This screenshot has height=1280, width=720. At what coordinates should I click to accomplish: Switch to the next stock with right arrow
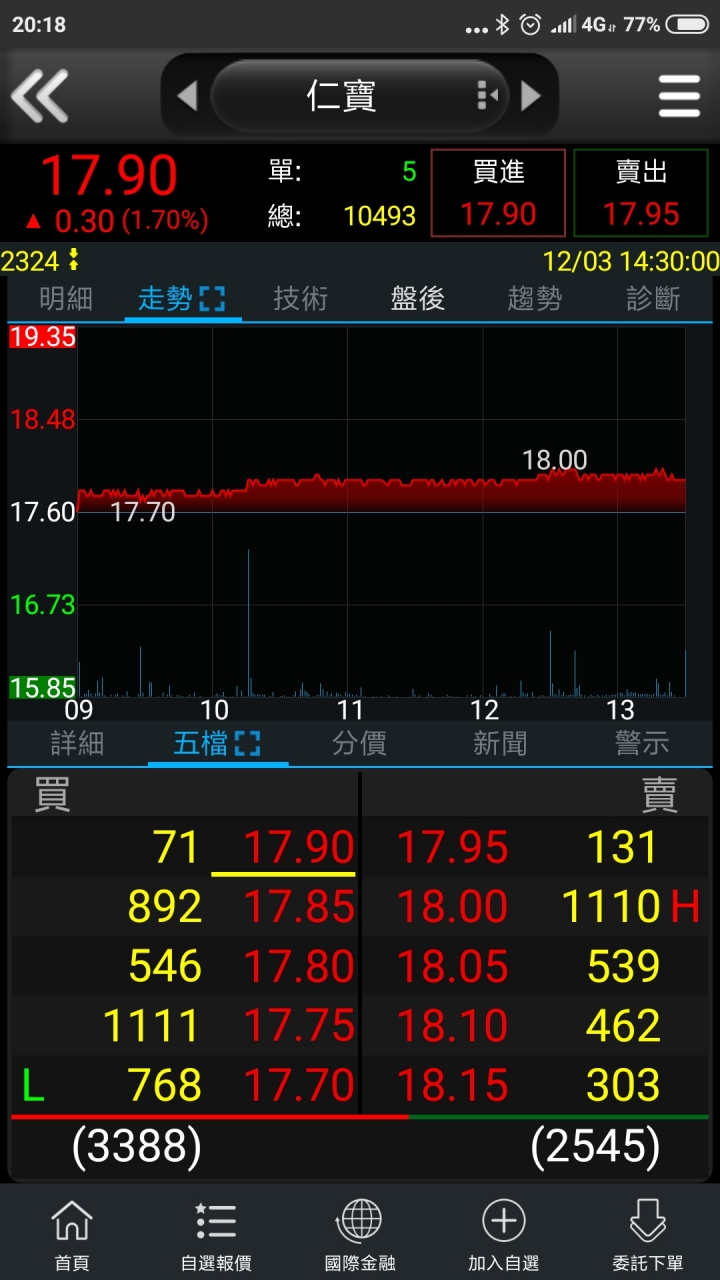532,96
